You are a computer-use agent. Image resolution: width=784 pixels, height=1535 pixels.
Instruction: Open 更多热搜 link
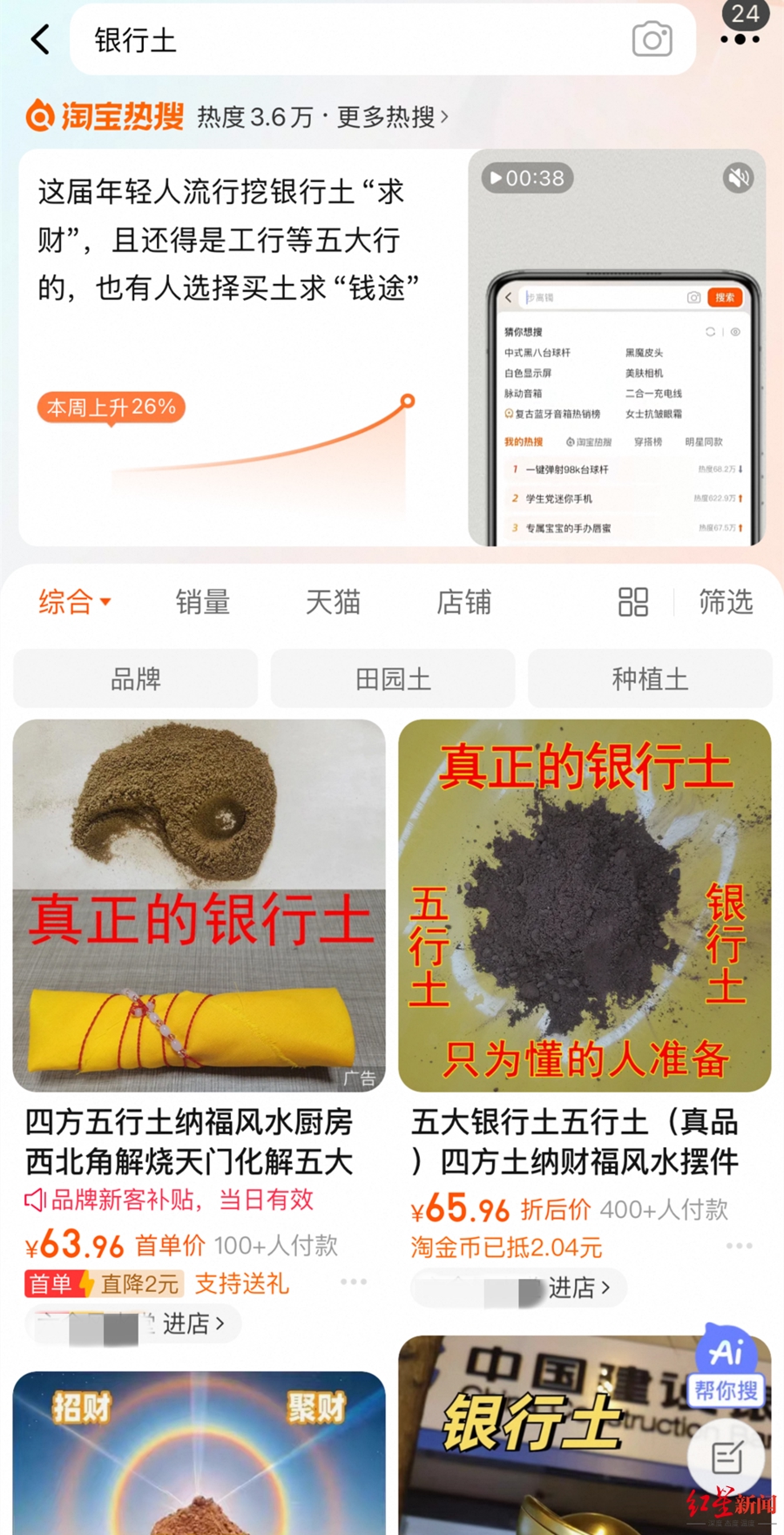coord(392,117)
